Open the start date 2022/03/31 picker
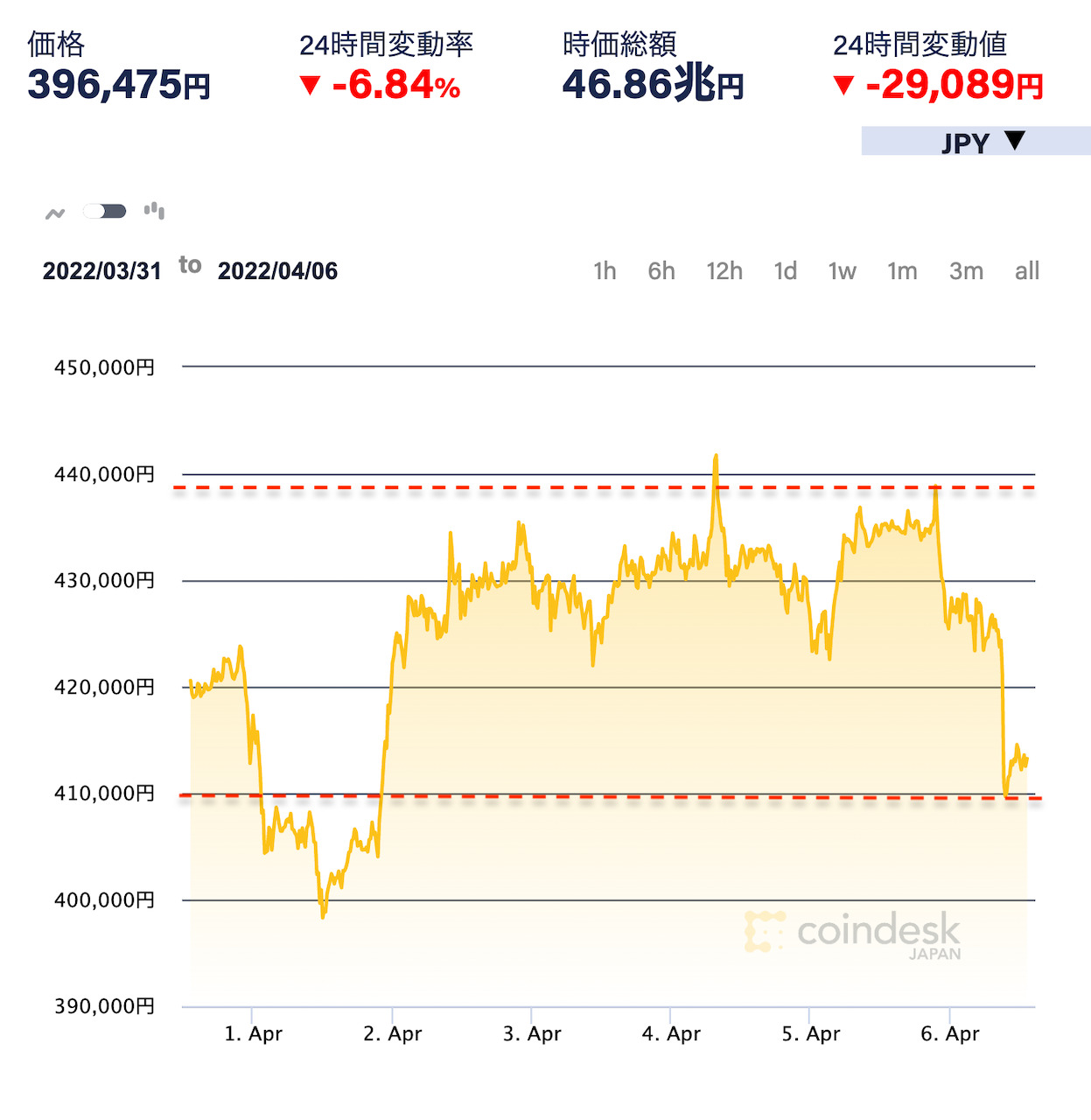Screen dimensions: 1091x1120 coord(102,270)
